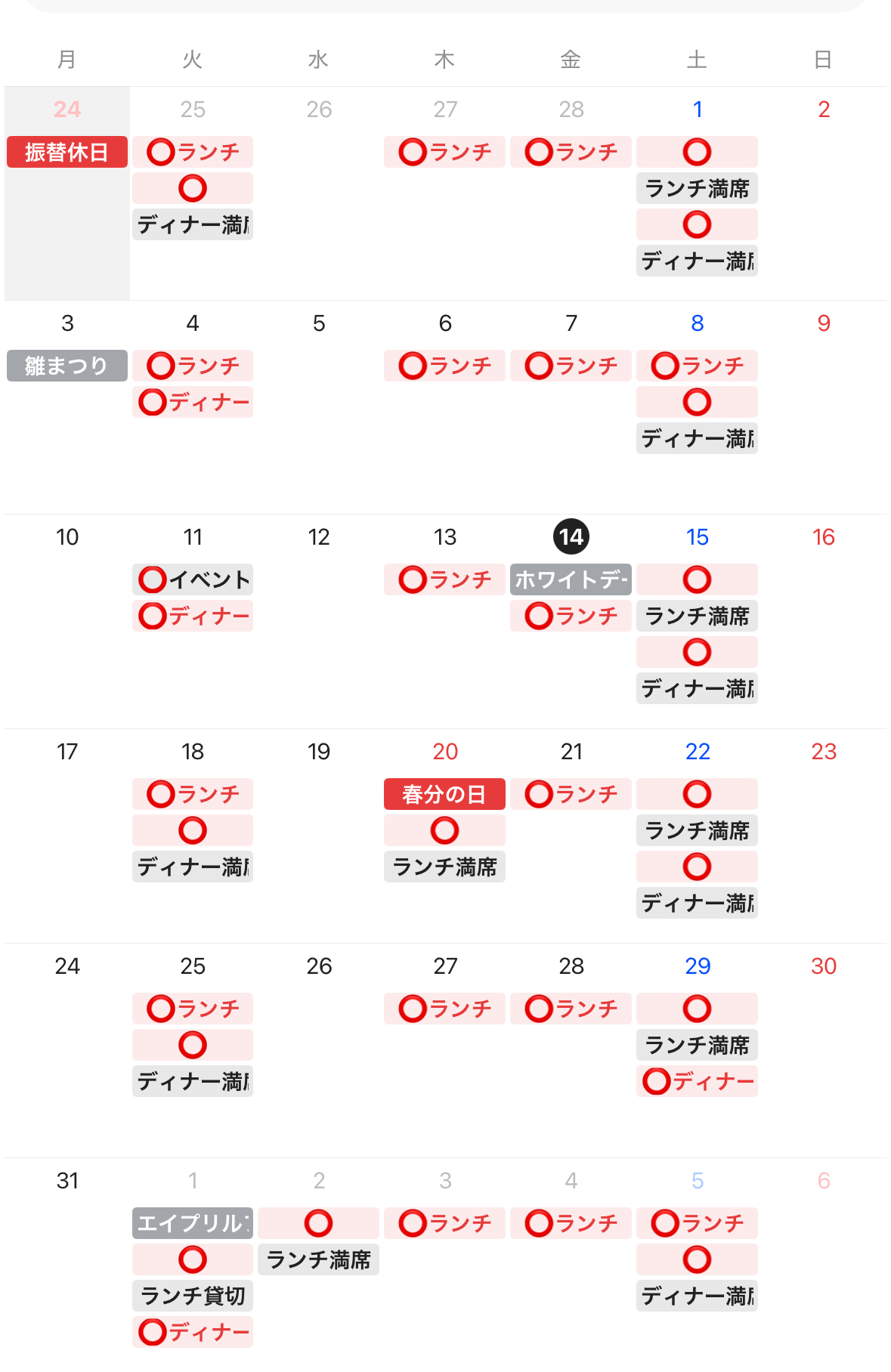Open the 振替休日 event on the 24th
Screen dimensions: 891x1372
point(67,152)
